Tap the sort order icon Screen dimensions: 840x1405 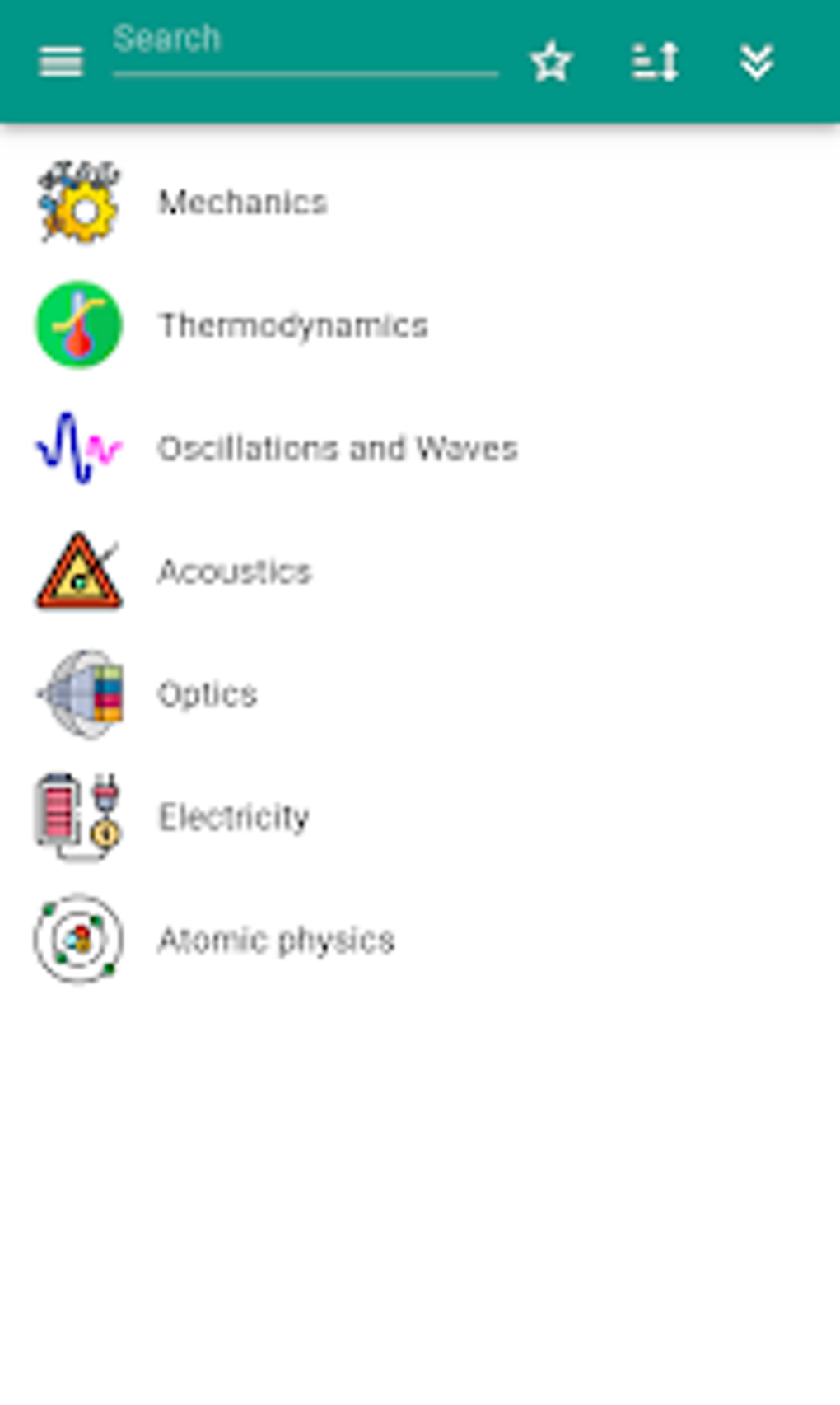click(655, 62)
